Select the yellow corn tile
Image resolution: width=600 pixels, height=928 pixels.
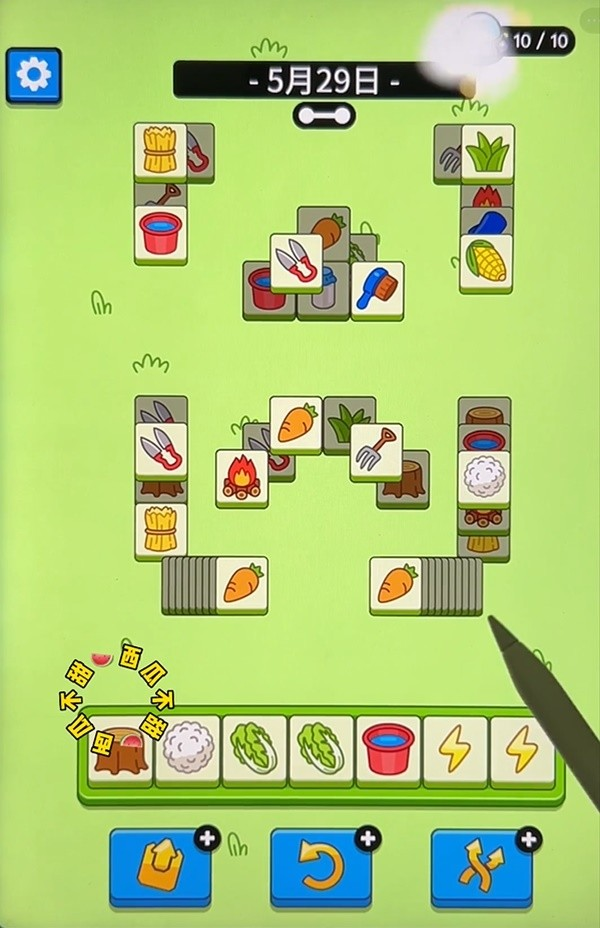point(486,261)
